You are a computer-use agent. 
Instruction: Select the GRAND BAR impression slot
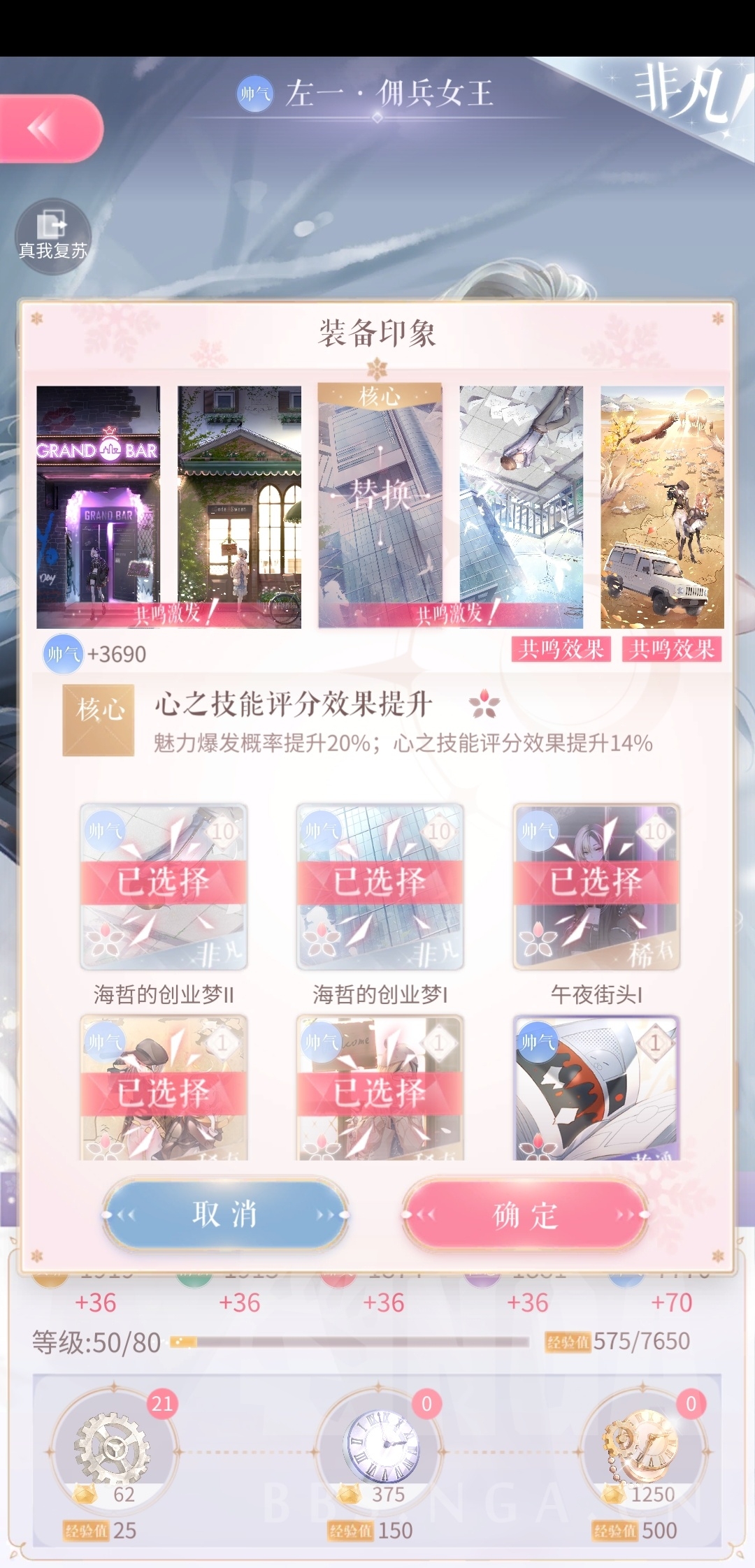click(98, 507)
